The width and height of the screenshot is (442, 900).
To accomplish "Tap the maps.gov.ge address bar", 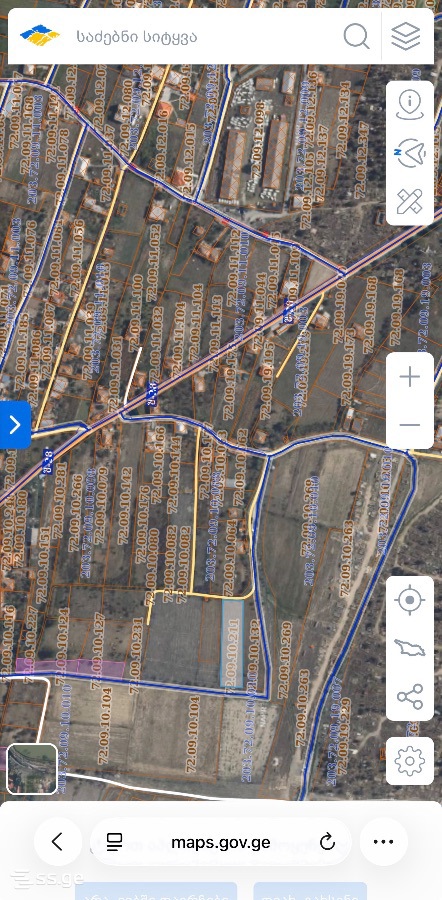I will pyautogui.click(x=221, y=842).
